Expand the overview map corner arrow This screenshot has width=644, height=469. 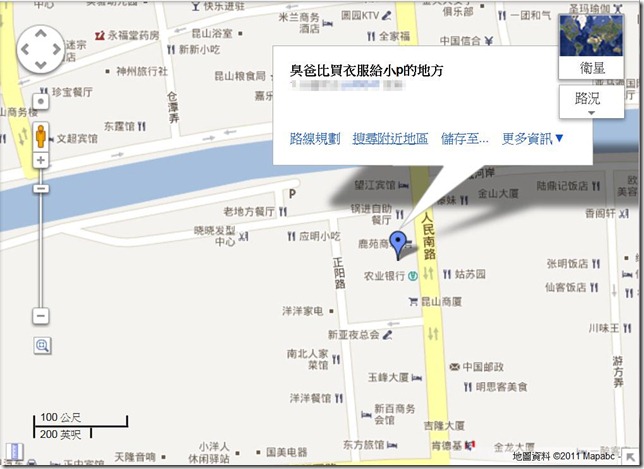pyautogui.click(x=632, y=458)
